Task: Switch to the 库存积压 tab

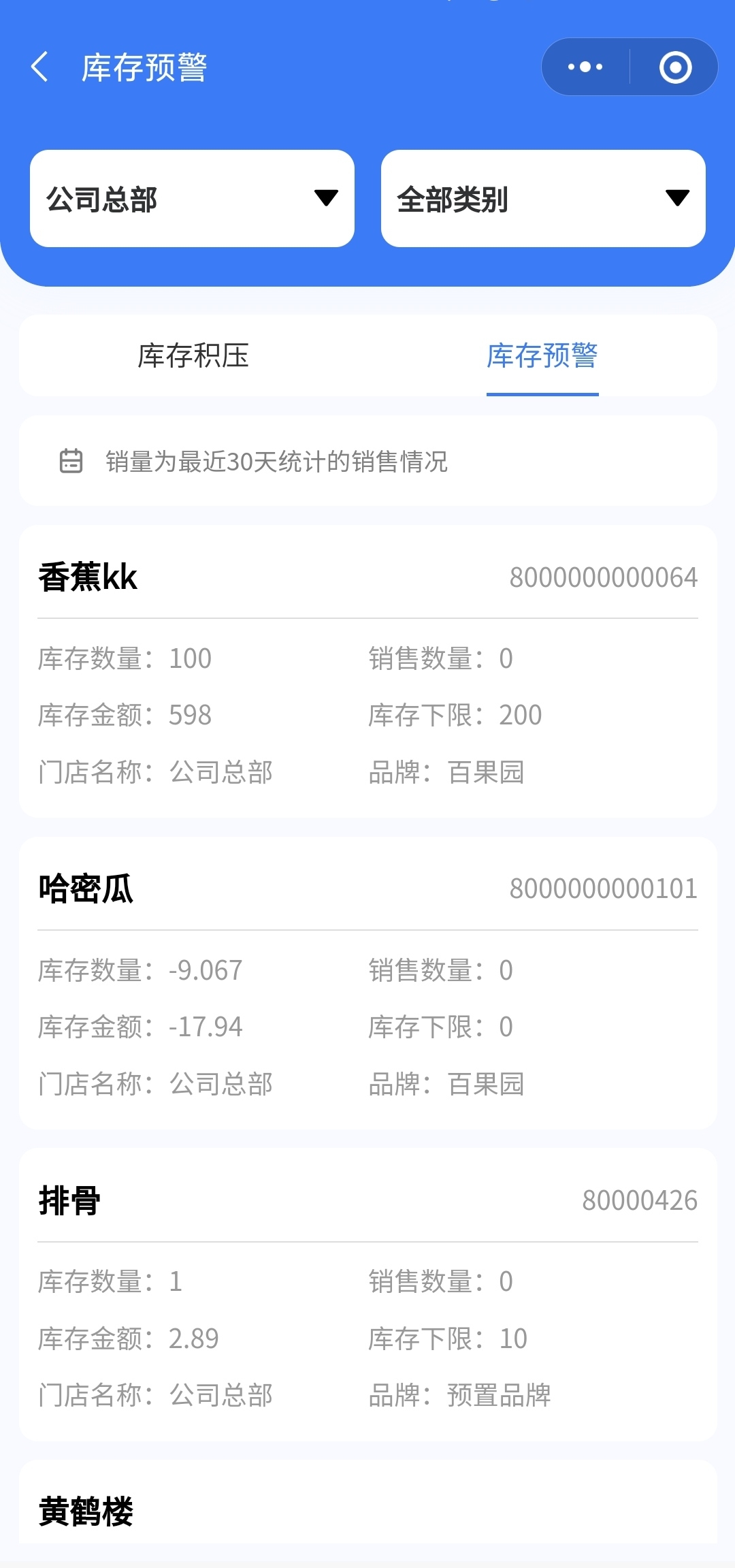Action: point(193,355)
